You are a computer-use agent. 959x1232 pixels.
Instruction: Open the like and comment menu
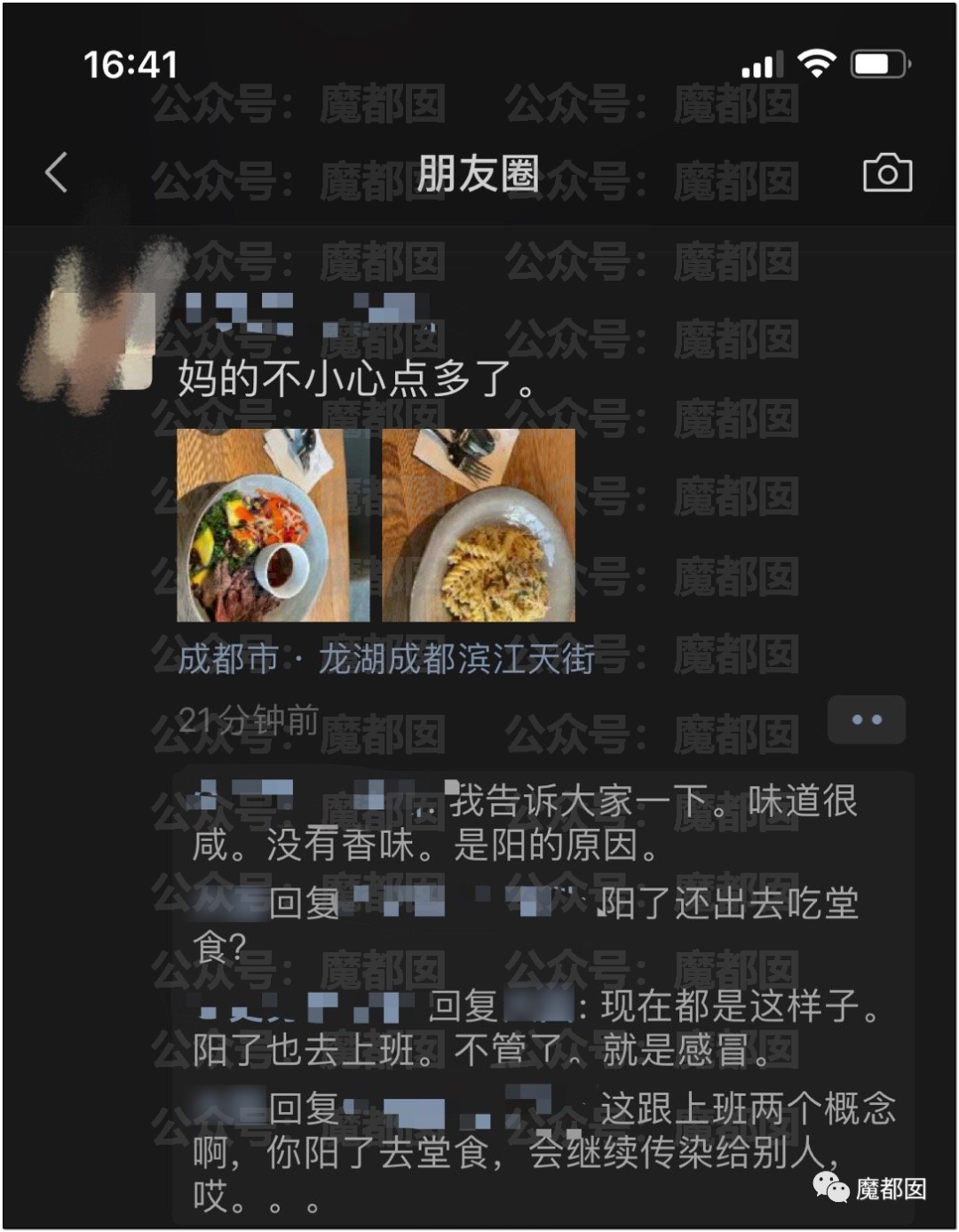click(866, 719)
